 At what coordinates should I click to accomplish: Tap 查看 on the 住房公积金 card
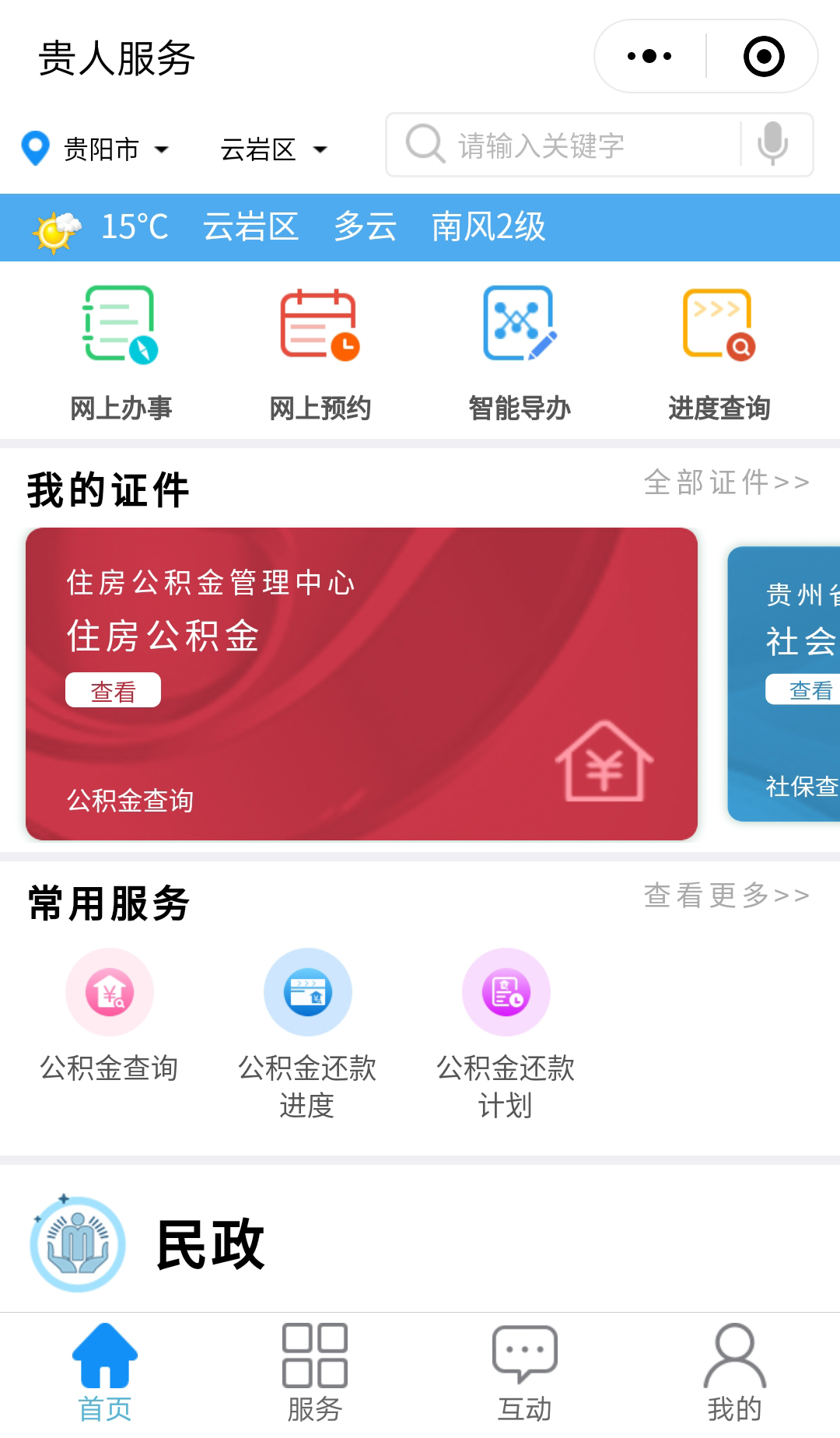(114, 690)
